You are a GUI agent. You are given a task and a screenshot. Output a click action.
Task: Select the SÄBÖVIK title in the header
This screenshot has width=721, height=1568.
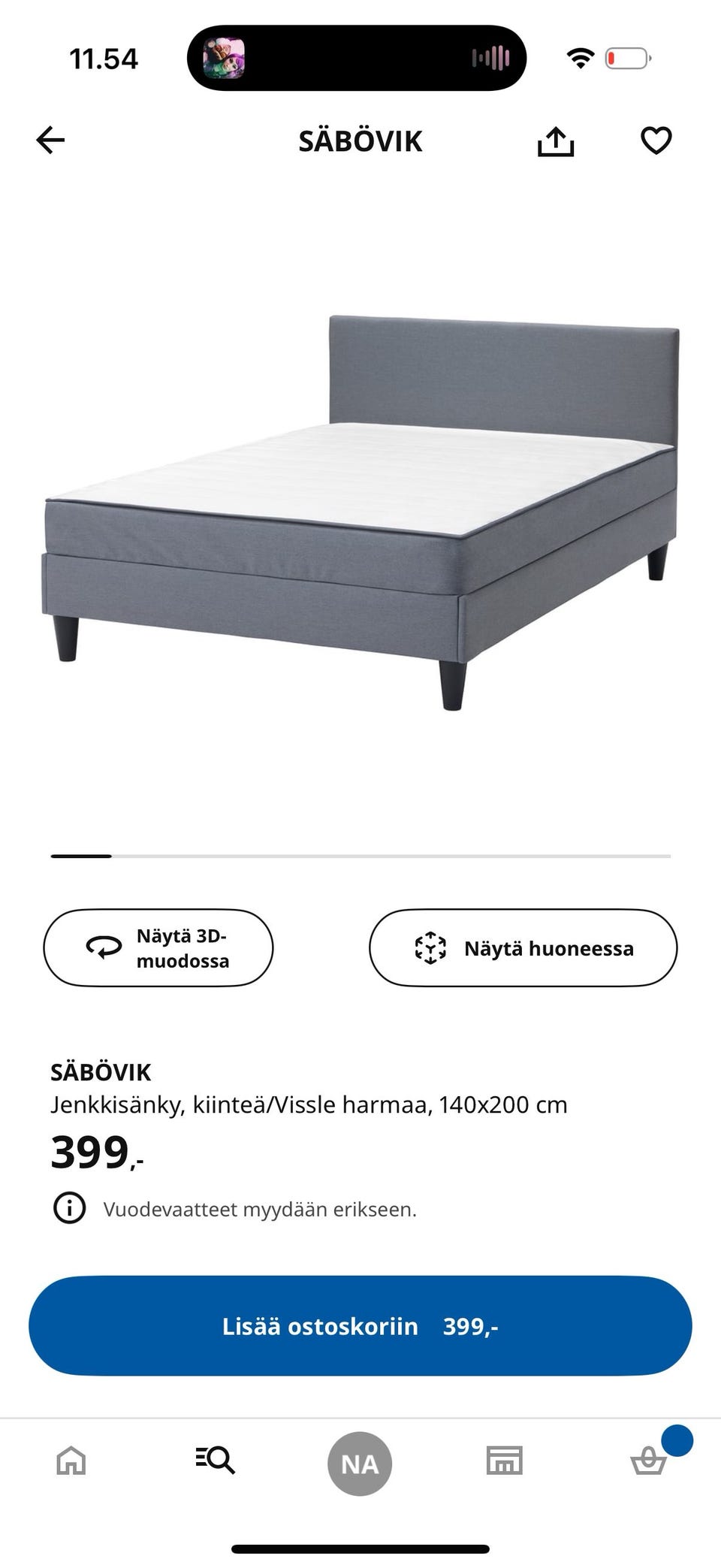click(x=359, y=140)
